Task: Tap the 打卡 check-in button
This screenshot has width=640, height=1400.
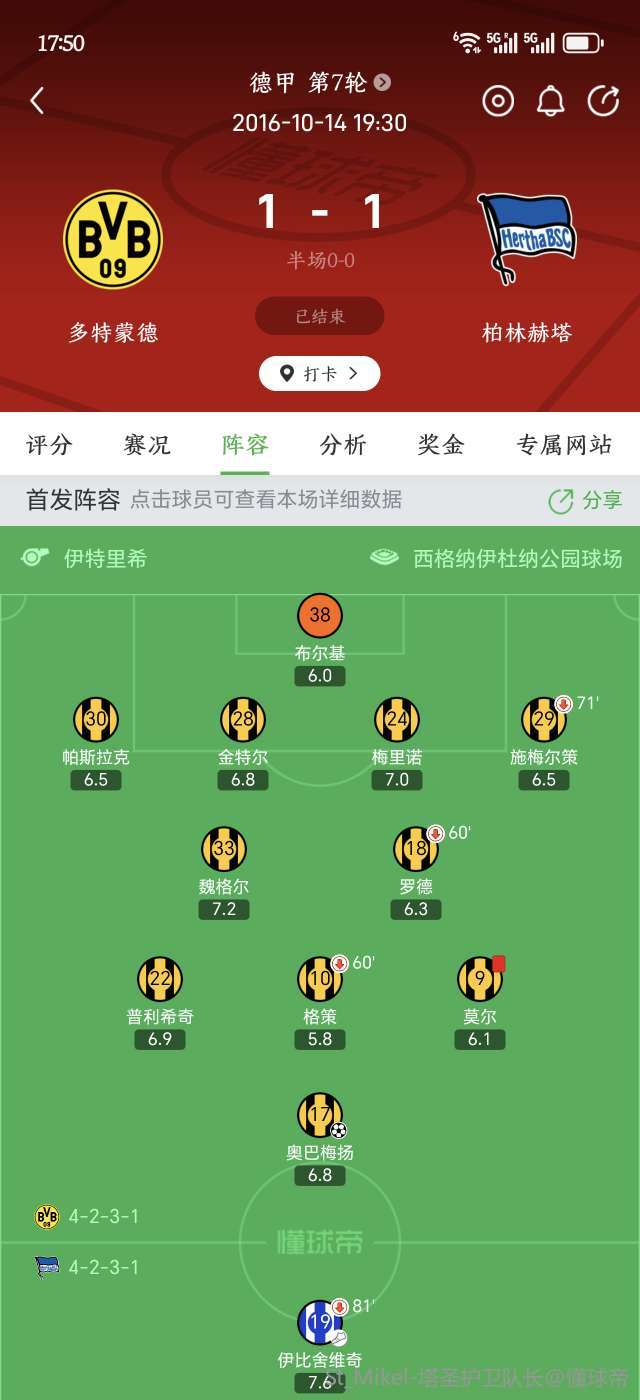Action: [320, 373]
